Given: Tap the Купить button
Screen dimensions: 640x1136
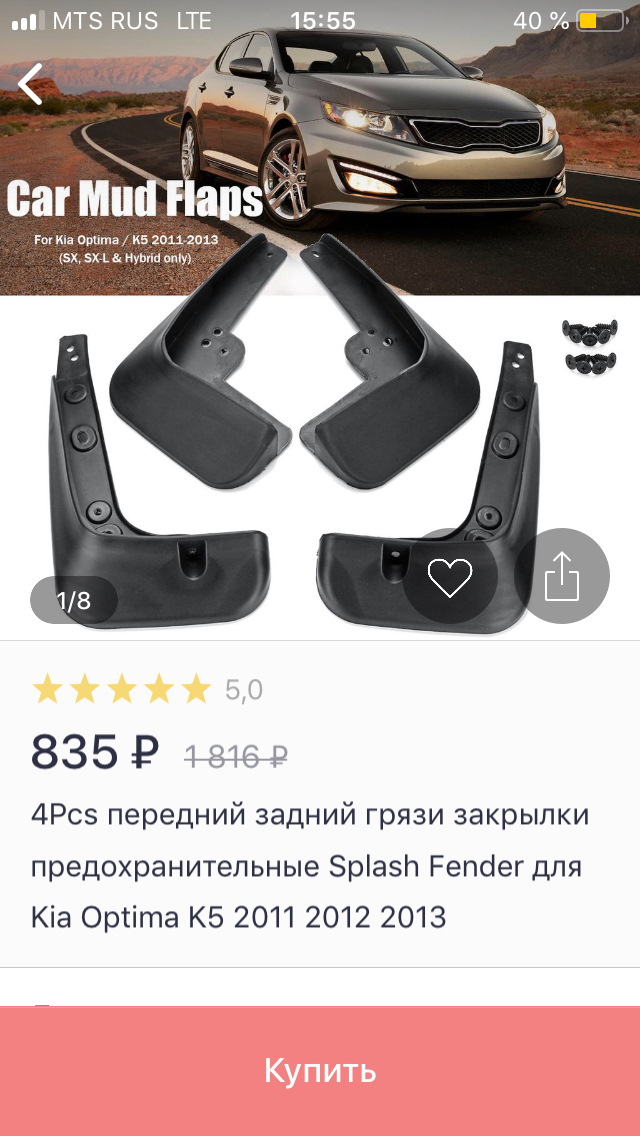Looking at the screenshot, I should [320, 1070].
